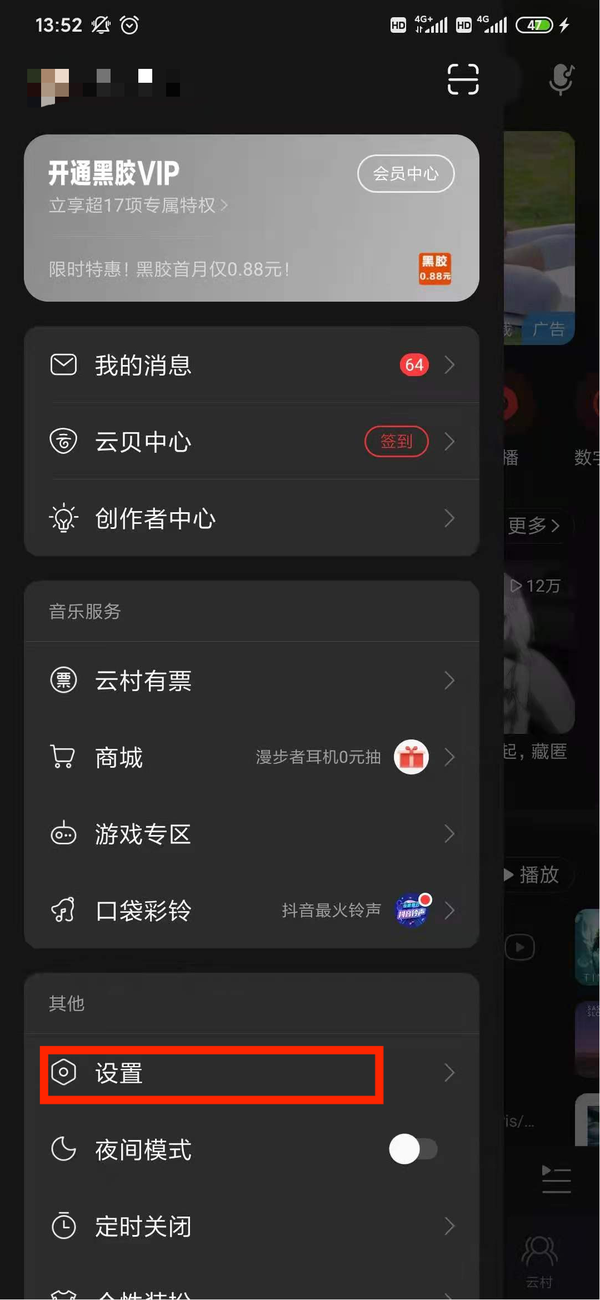Open 定时关闭 sleep timer

click(250, 1227)
